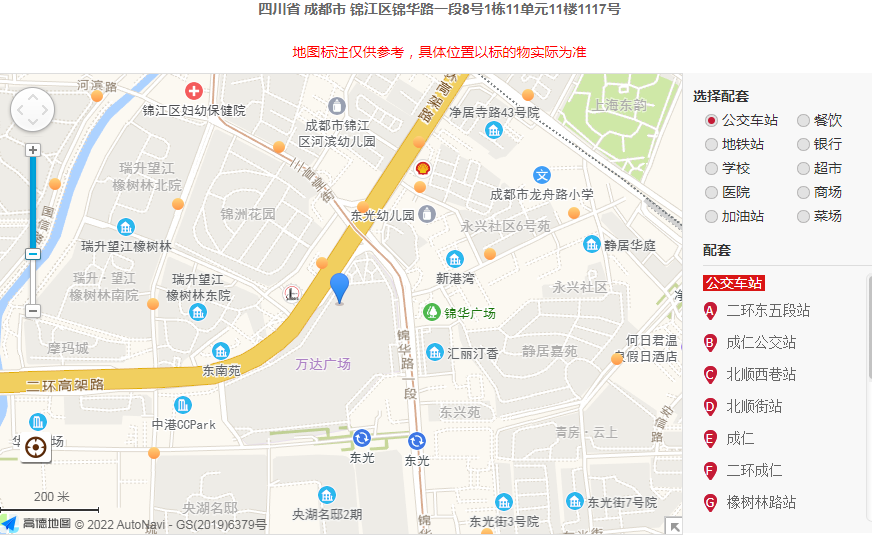Zoom in the map with plus button
Screen dimensions: 872x536
(33, 150)
